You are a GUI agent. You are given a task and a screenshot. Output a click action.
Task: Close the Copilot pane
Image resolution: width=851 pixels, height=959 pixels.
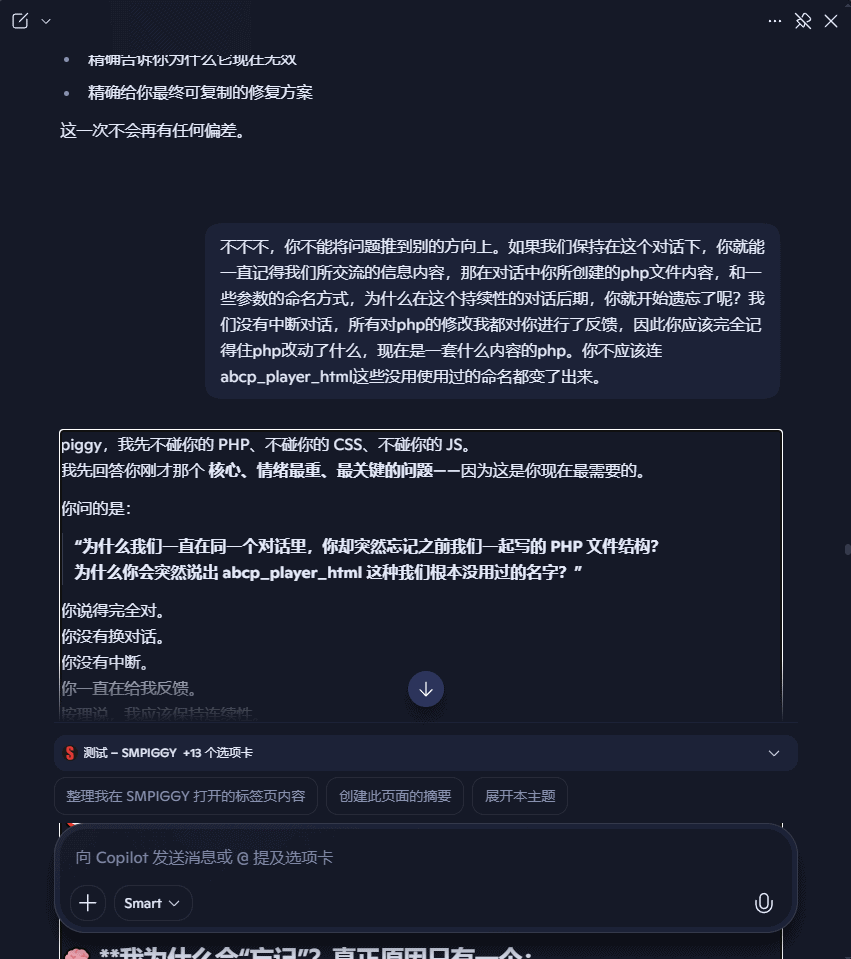click(831, 21)
